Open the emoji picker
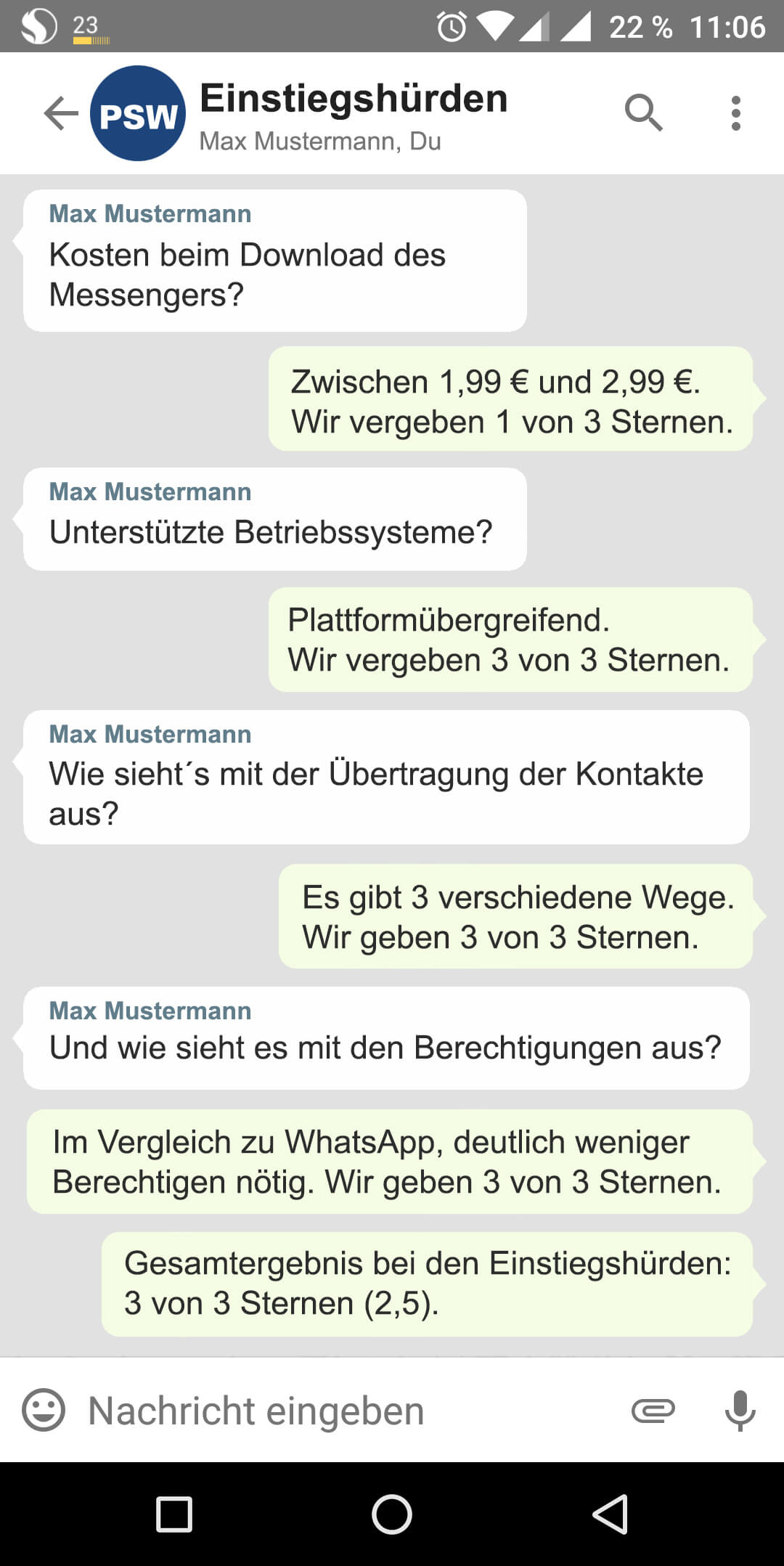Viewport: 784px width, 1566px height. 44,1410
